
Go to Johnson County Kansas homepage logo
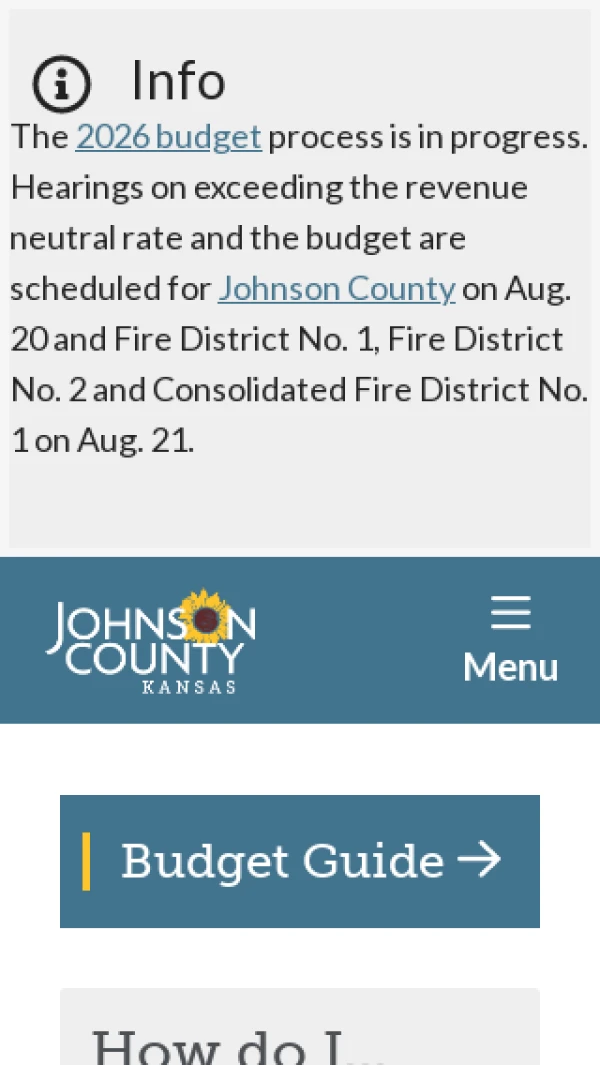pyautogui.click(x=151, y=641)
